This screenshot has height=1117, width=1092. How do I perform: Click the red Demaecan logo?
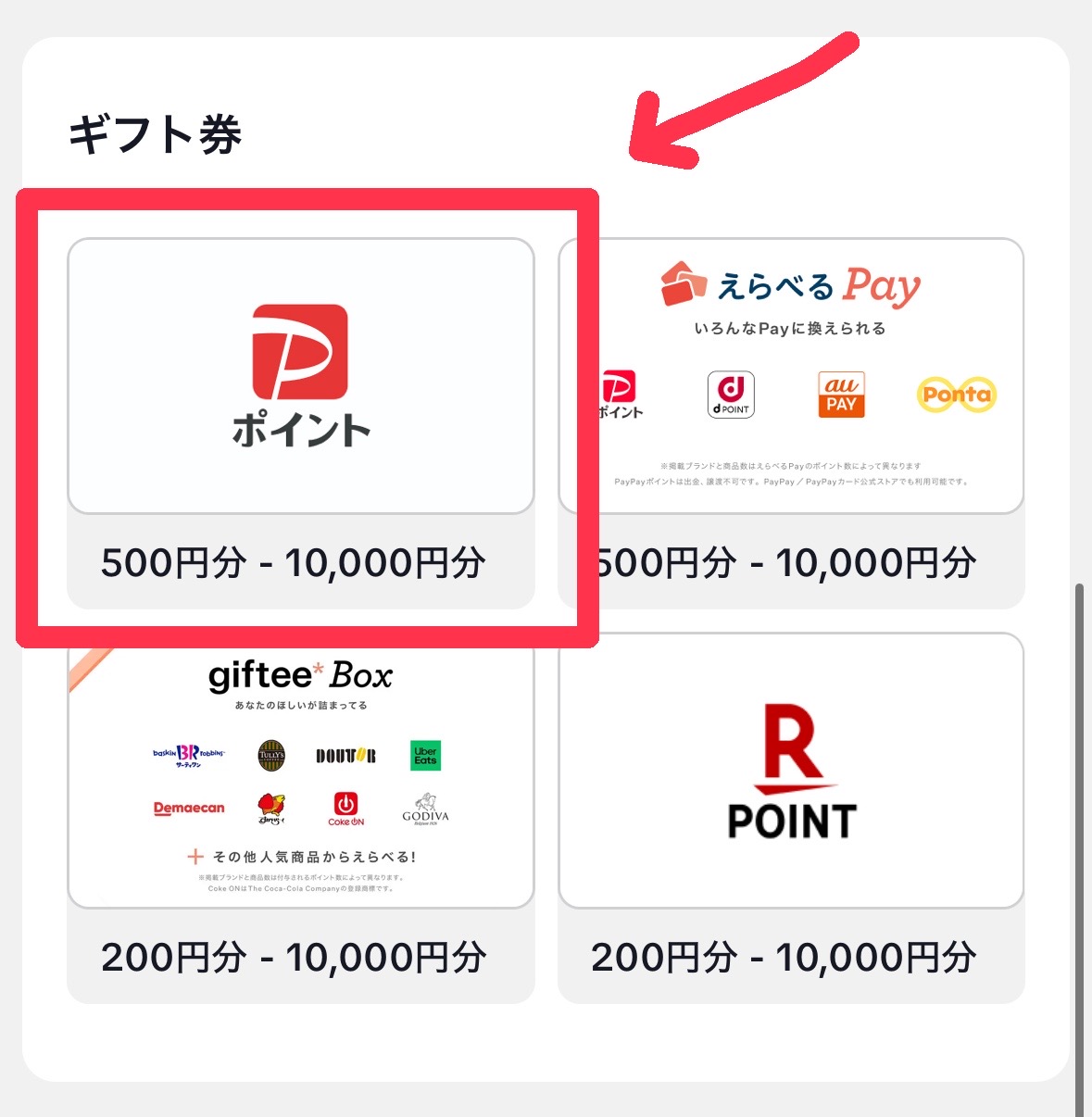pyautogui.click(x=189, y=807)
